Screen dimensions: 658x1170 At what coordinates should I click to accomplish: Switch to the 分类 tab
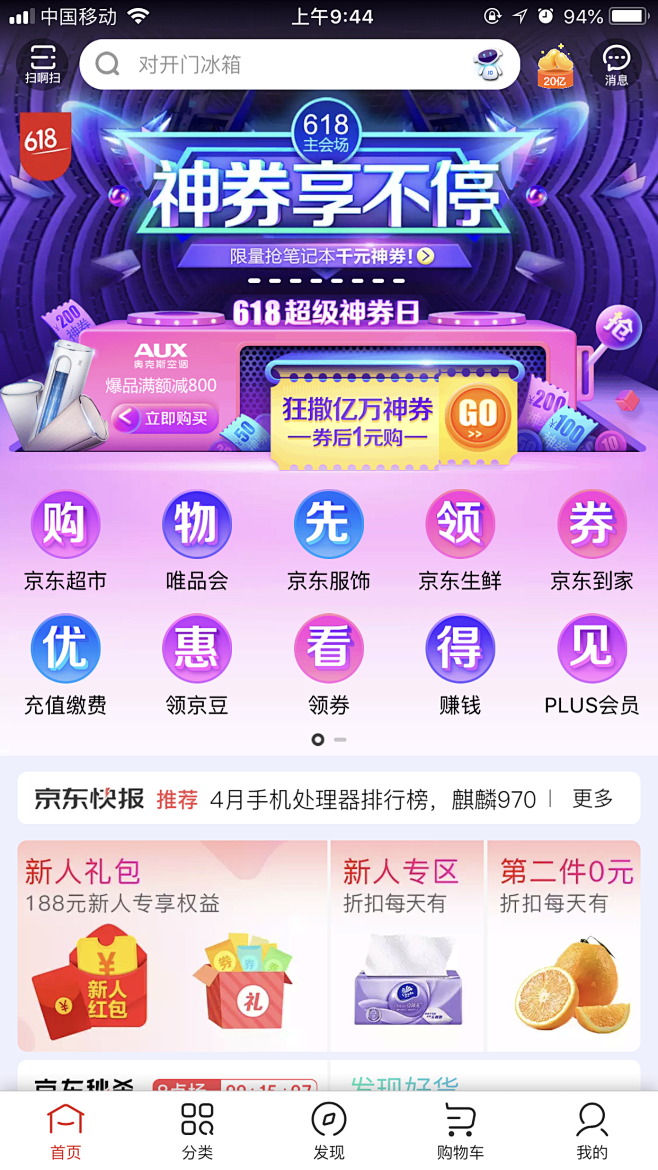[197, 1131]
